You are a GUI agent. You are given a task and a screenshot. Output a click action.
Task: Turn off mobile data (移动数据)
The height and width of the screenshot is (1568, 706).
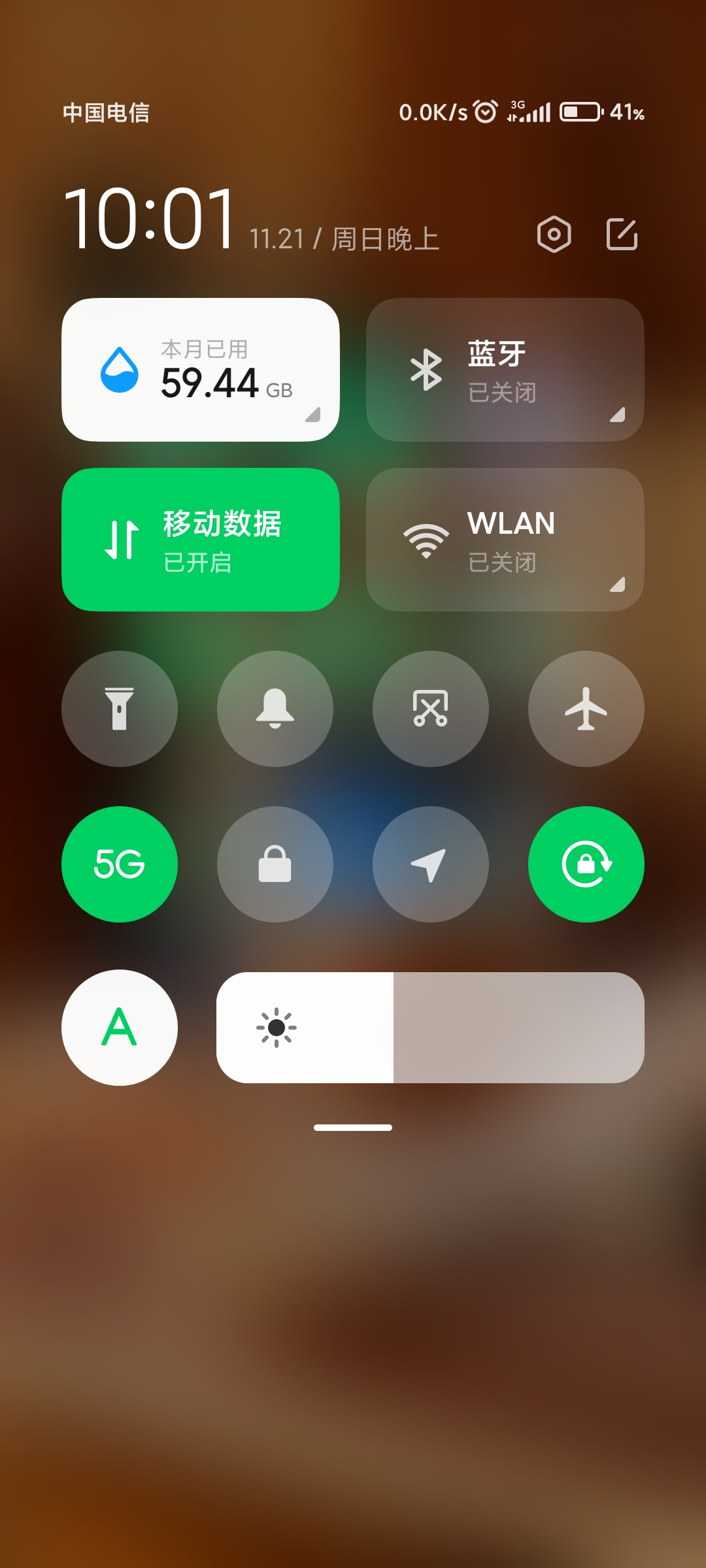coord(201,540)
